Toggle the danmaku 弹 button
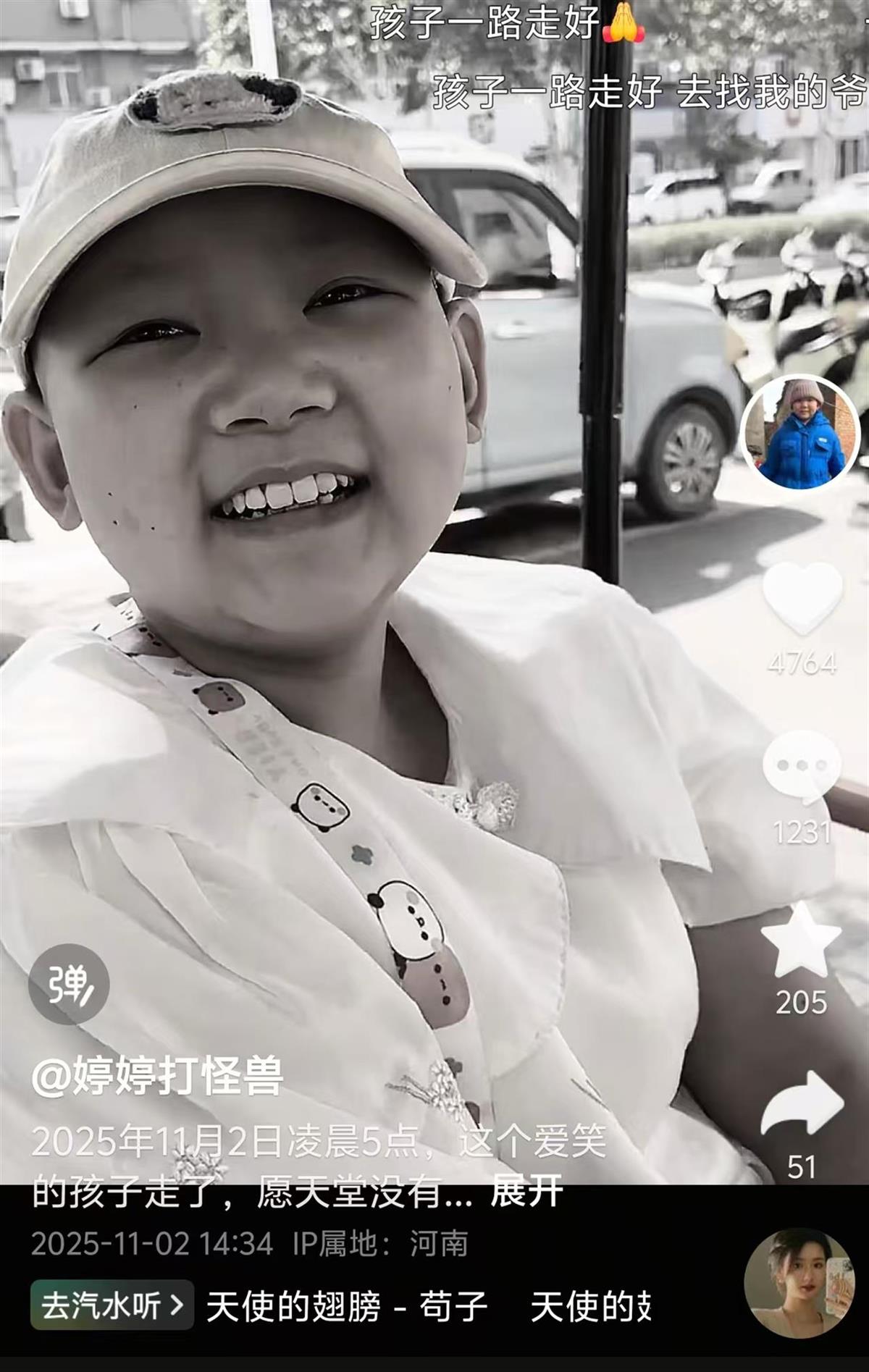This screenshot has width=869, height=1372. click(69, 984)
